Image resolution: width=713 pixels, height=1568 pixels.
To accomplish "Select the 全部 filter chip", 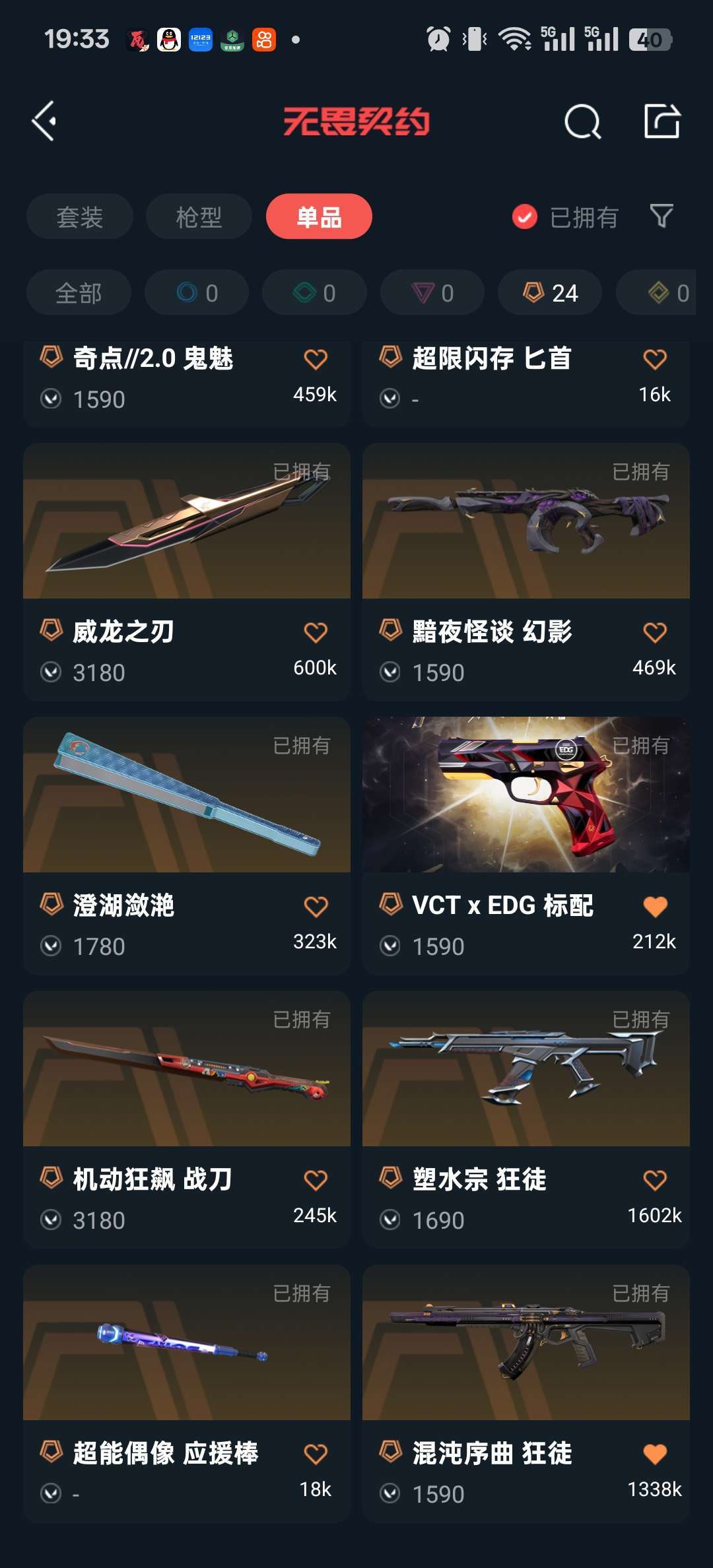I will (79, 292).
